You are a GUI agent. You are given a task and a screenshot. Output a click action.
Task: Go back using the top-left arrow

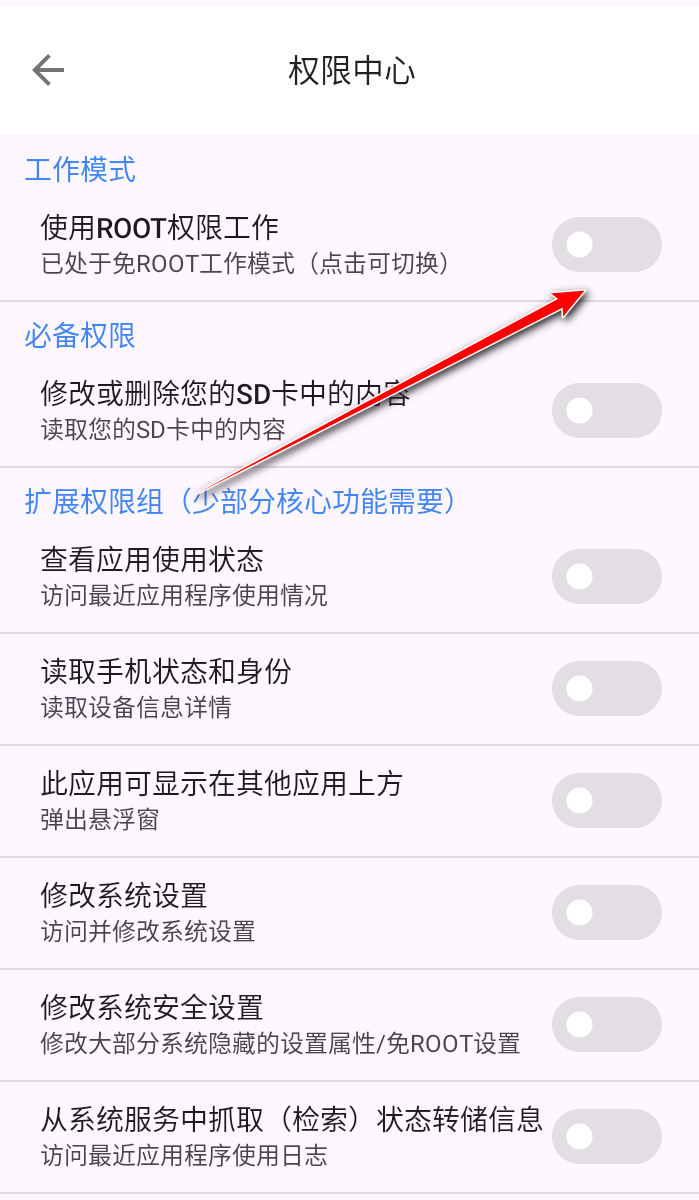tap(48, 70)
